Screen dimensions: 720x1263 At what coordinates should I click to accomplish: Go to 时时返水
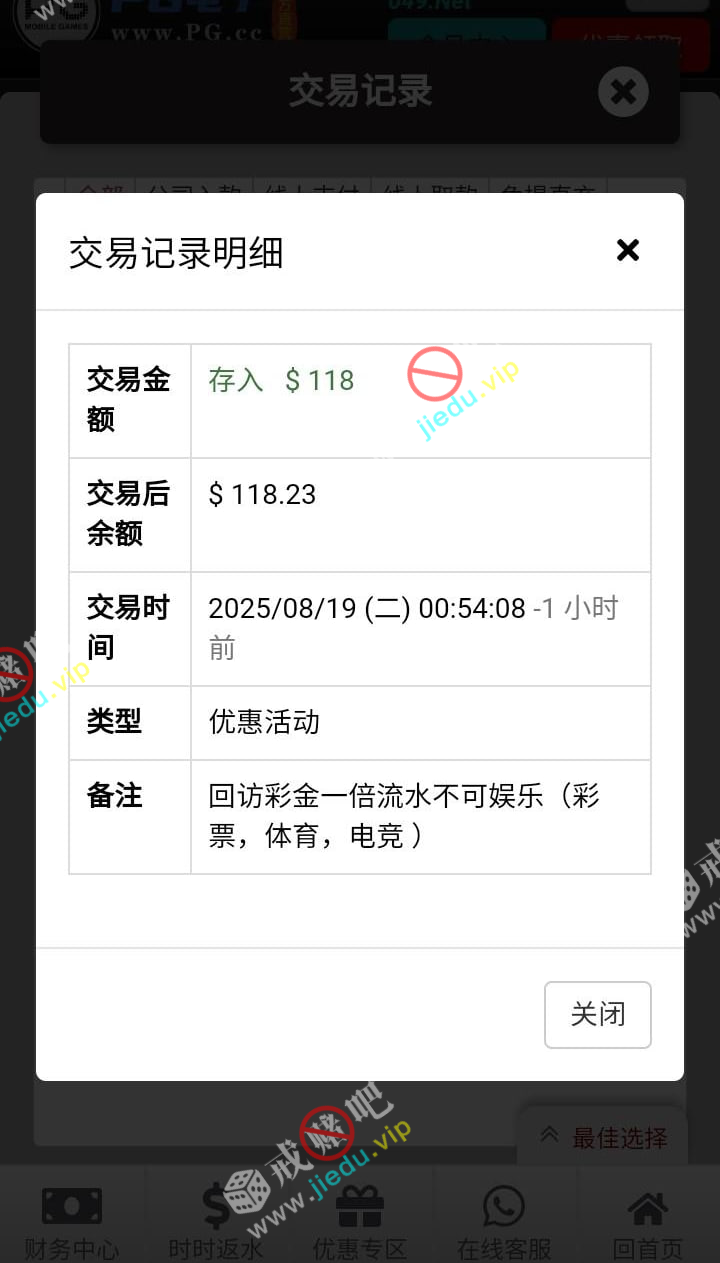click(216, 1222)
